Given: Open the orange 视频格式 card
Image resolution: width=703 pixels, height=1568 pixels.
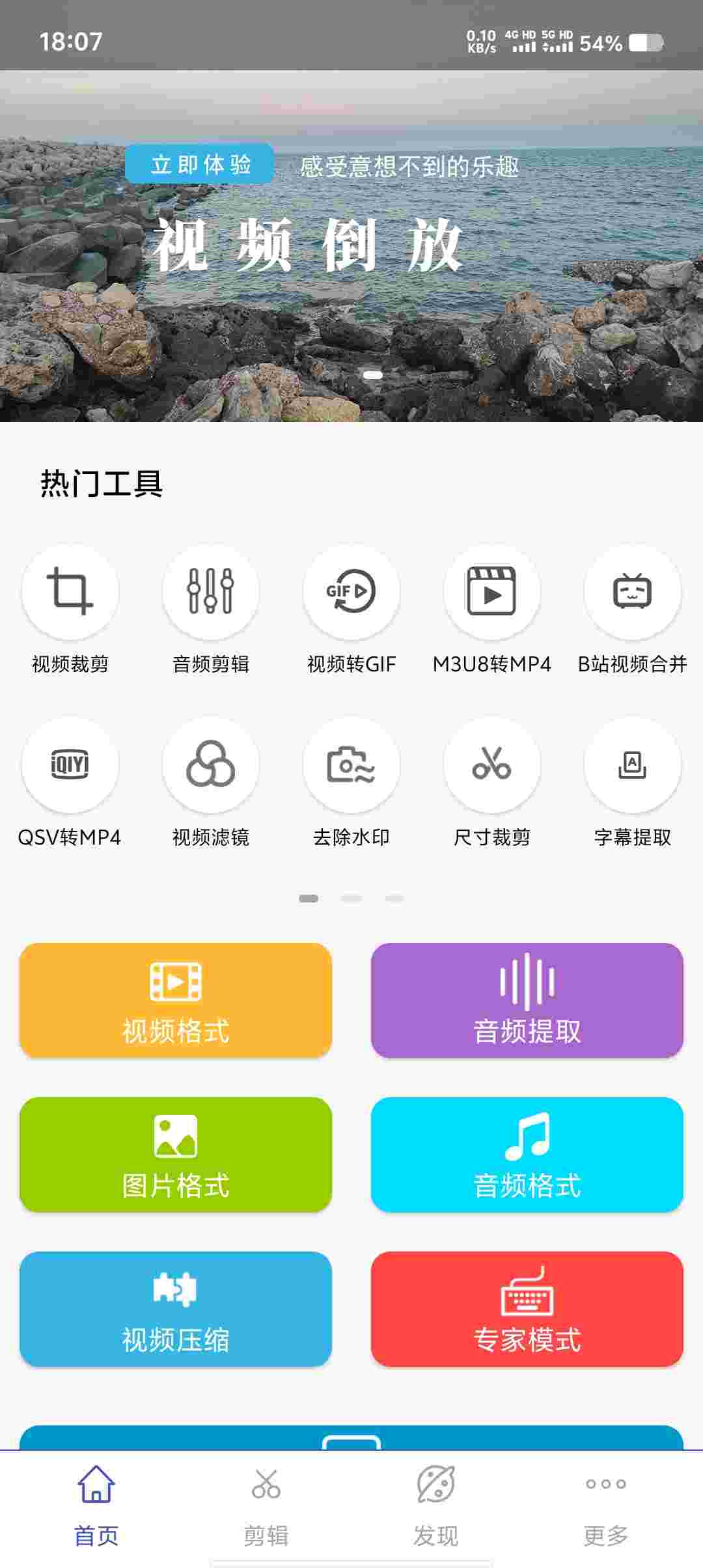Looking at the screenshot, I should [x=176, y=1000].
